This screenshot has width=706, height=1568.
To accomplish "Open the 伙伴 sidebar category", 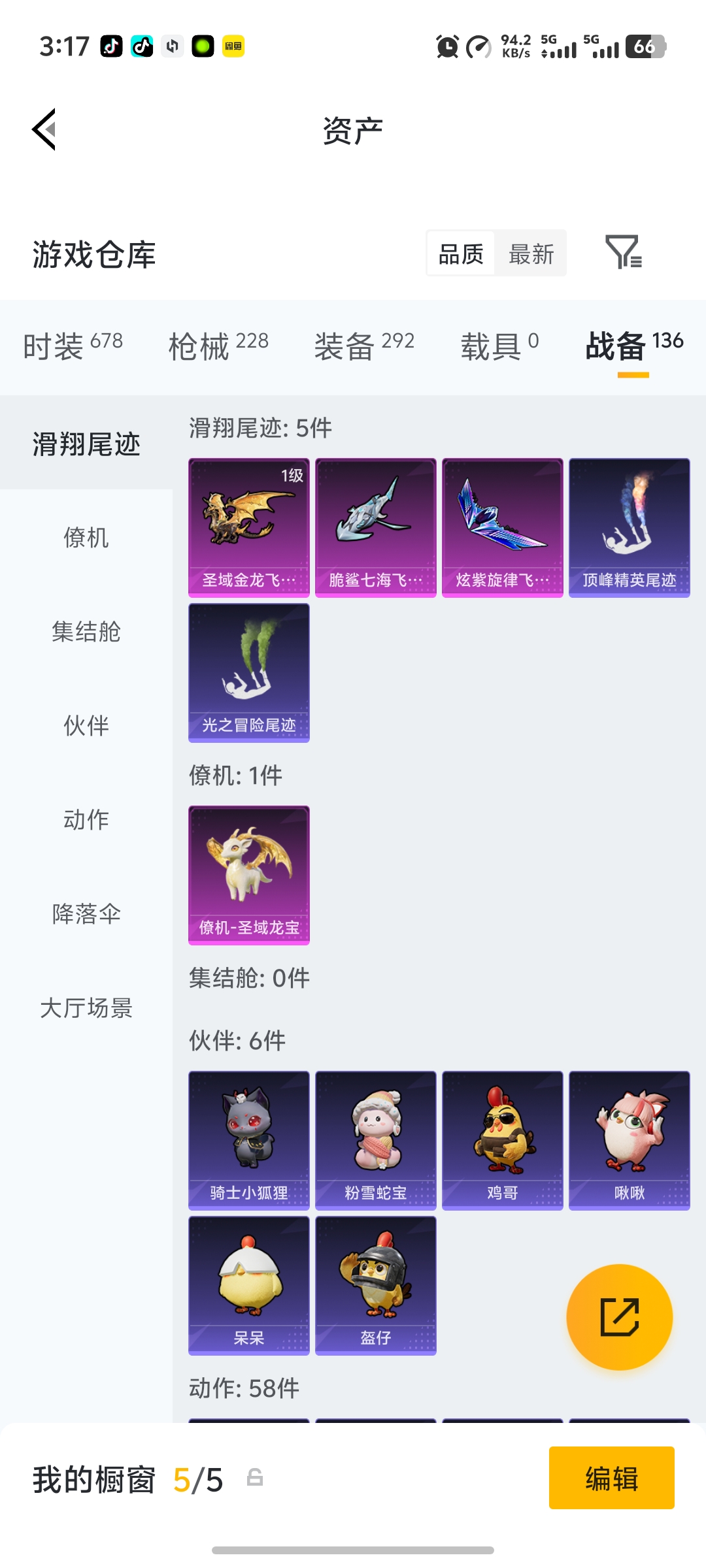I will (x=86, y=725).
